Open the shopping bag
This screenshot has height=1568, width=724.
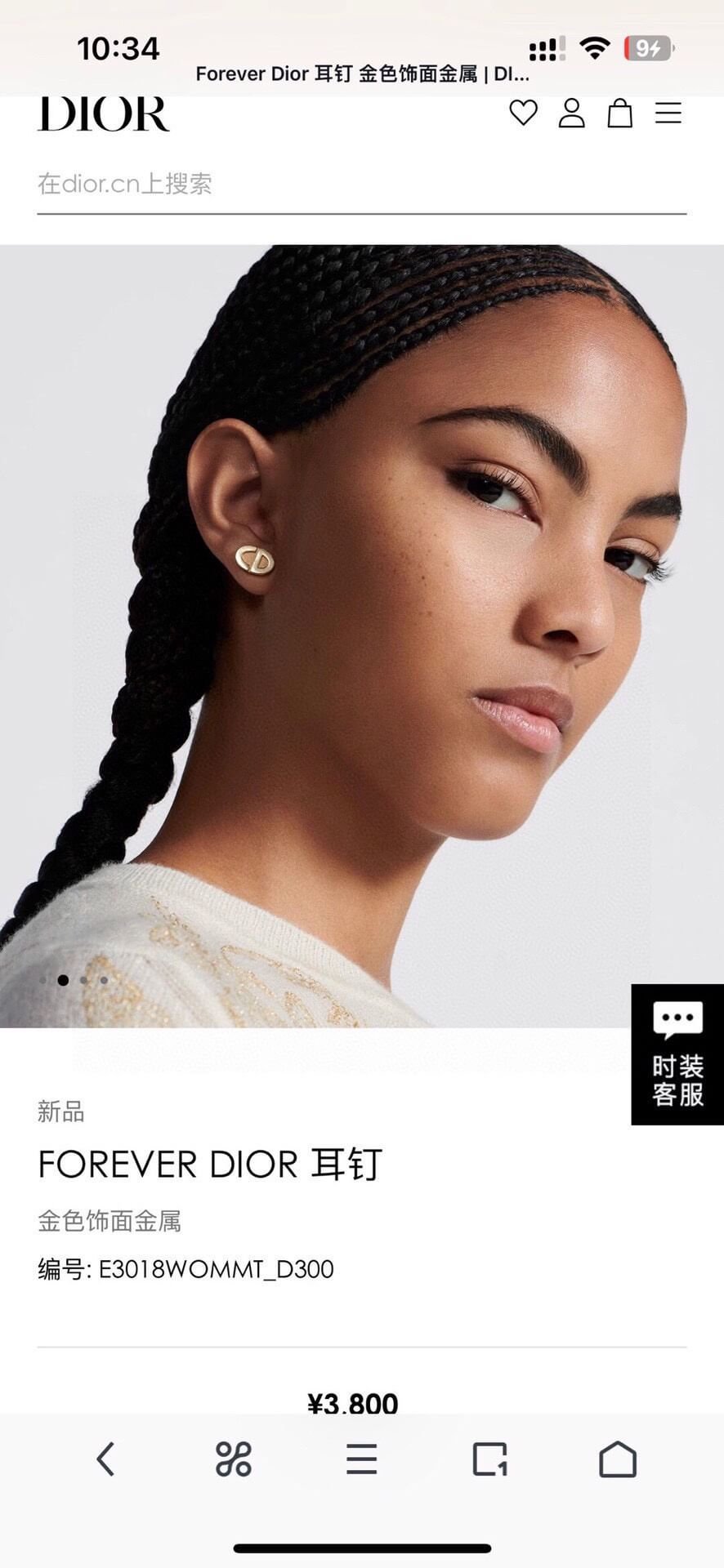click(x=619, y=113)
